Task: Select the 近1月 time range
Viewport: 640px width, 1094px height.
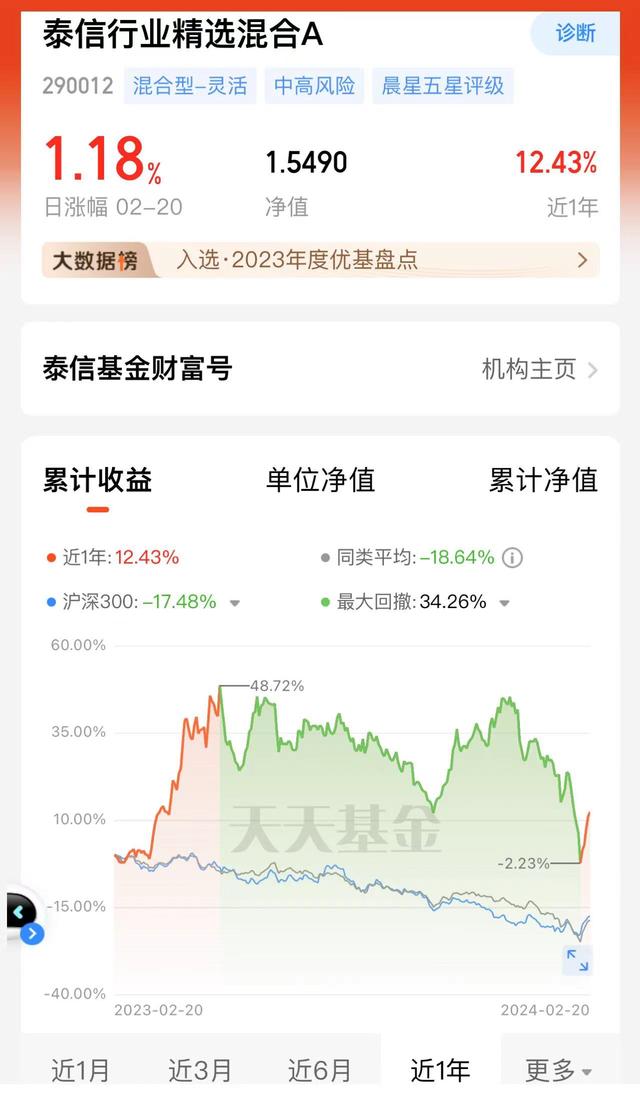Action: point(80,1070)
